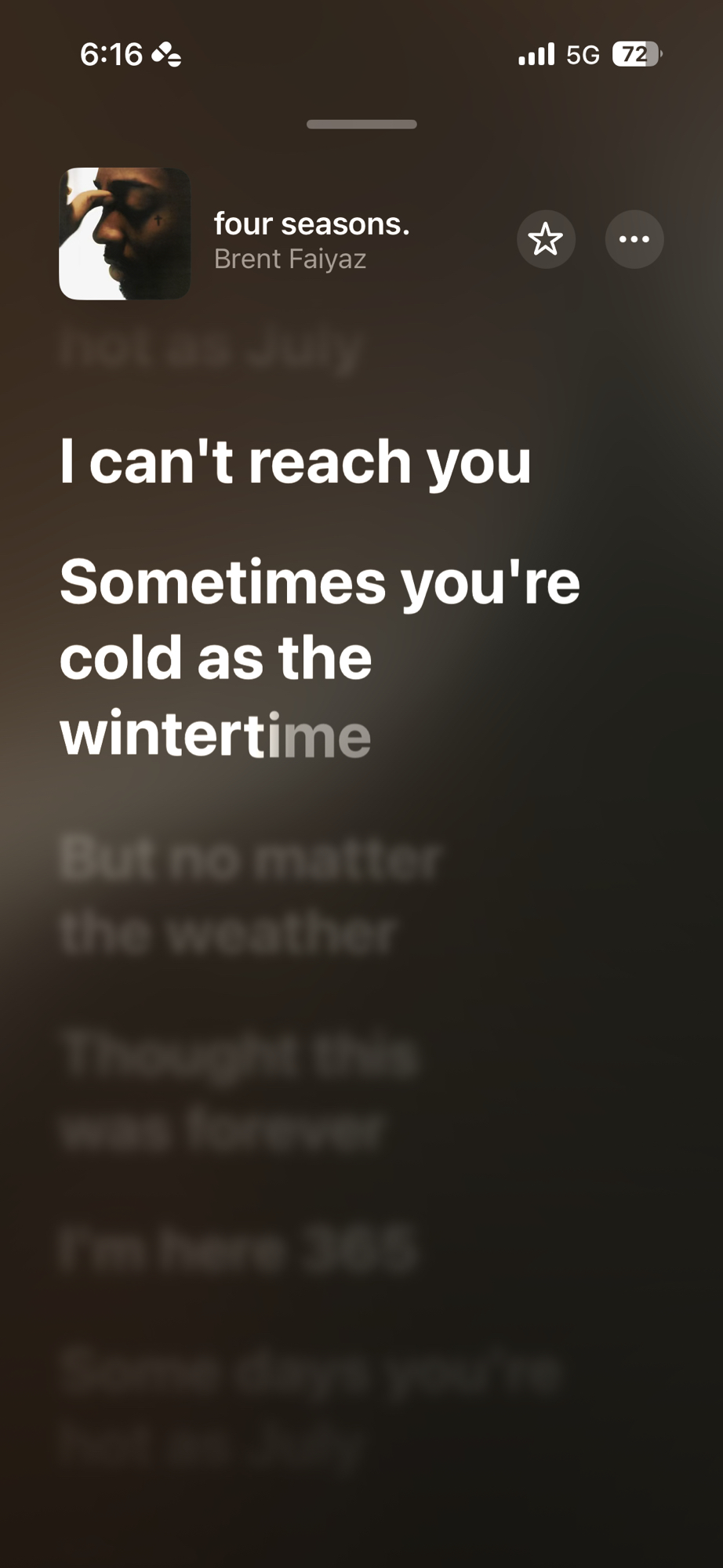The width and height of the screenshot is (723, 1568).
Task: Jump to lyric line "I can't reach you"
Action: pos(296,461)
